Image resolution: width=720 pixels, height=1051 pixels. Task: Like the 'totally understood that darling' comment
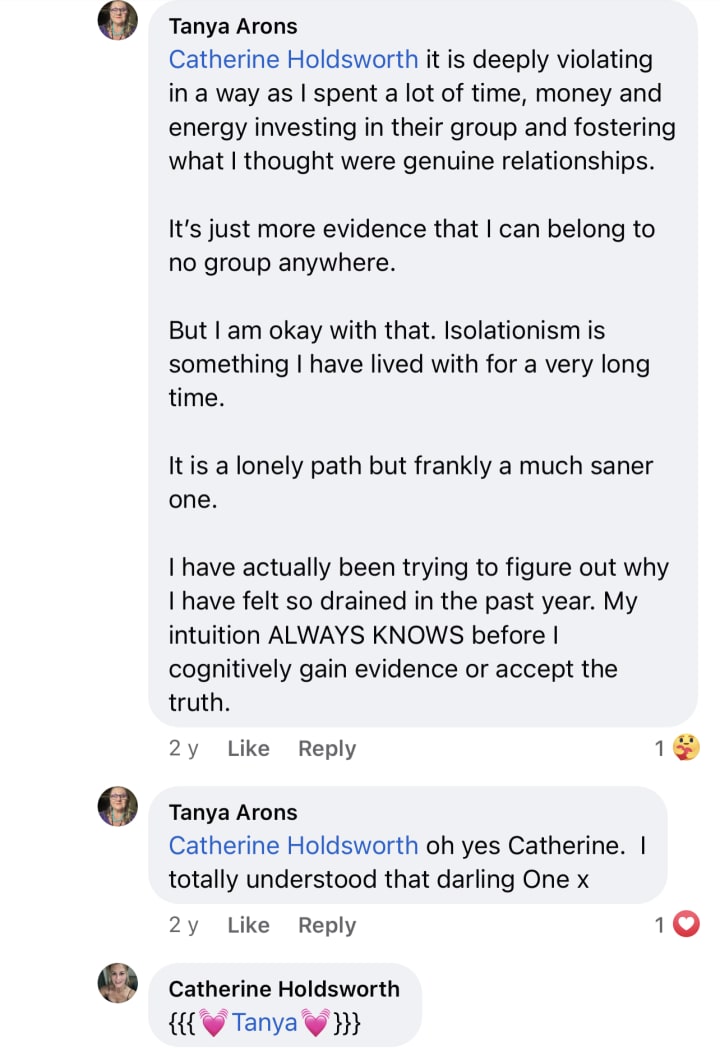248,925
